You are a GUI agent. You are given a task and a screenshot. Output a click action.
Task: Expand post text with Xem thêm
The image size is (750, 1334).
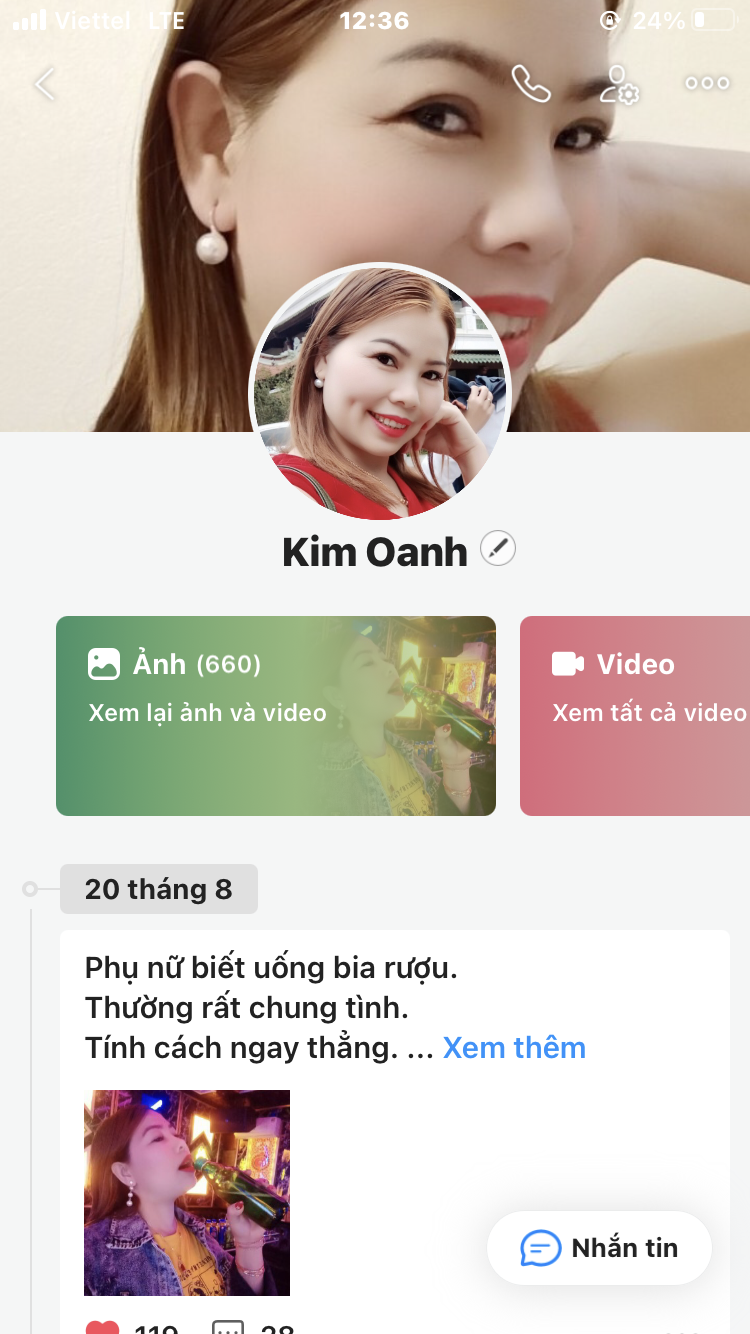tap(514, 1047)
